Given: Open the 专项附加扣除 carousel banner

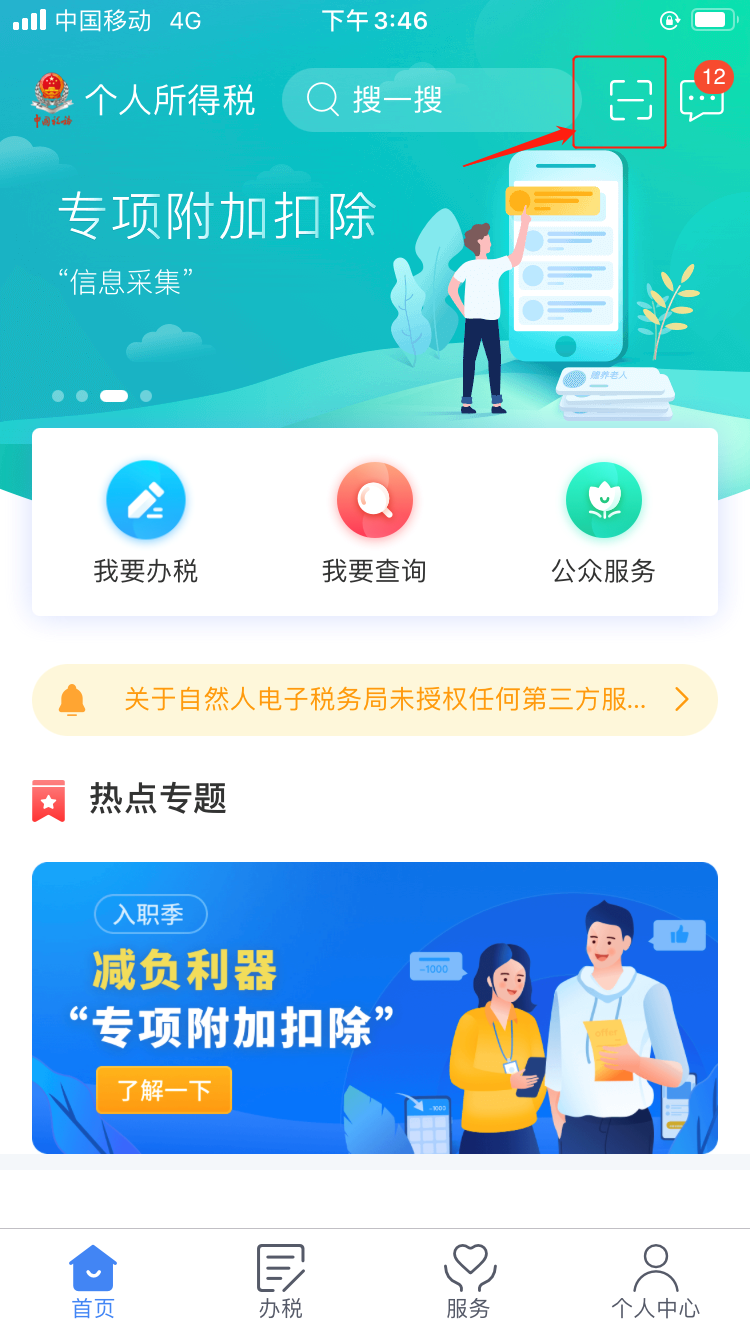Looking at the screenshot, I should (375, 270).
